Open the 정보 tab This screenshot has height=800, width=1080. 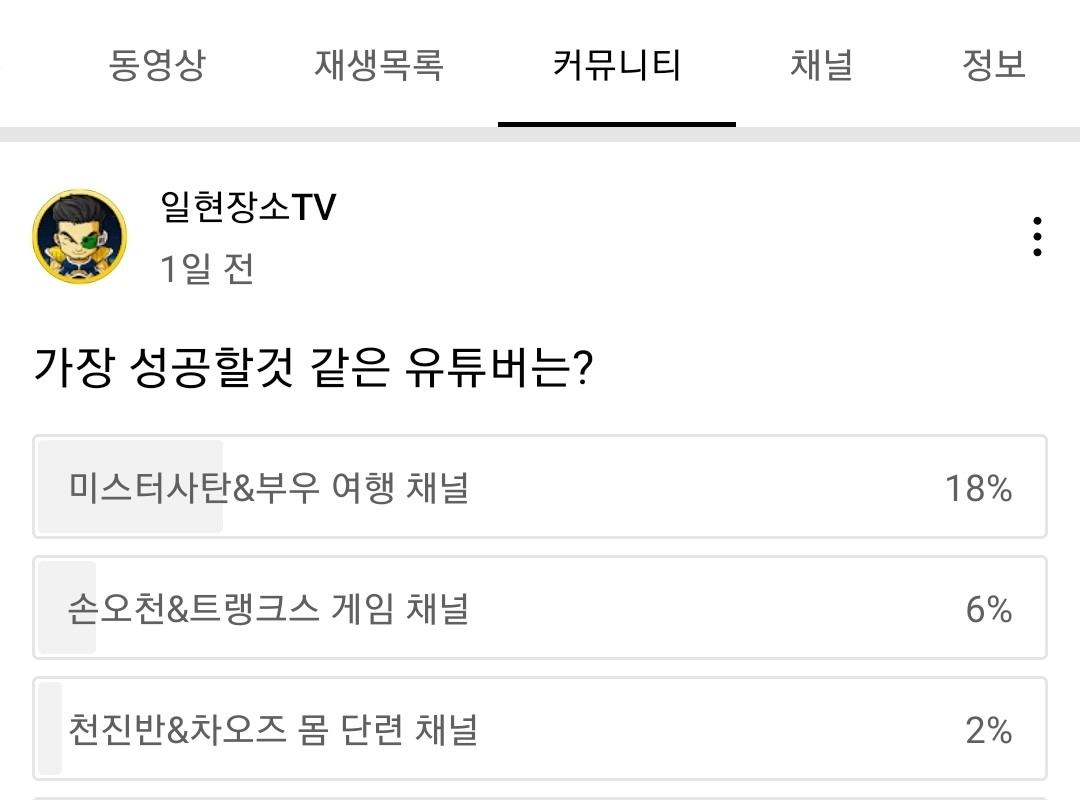pyautogui.click(x=994, y=66)
